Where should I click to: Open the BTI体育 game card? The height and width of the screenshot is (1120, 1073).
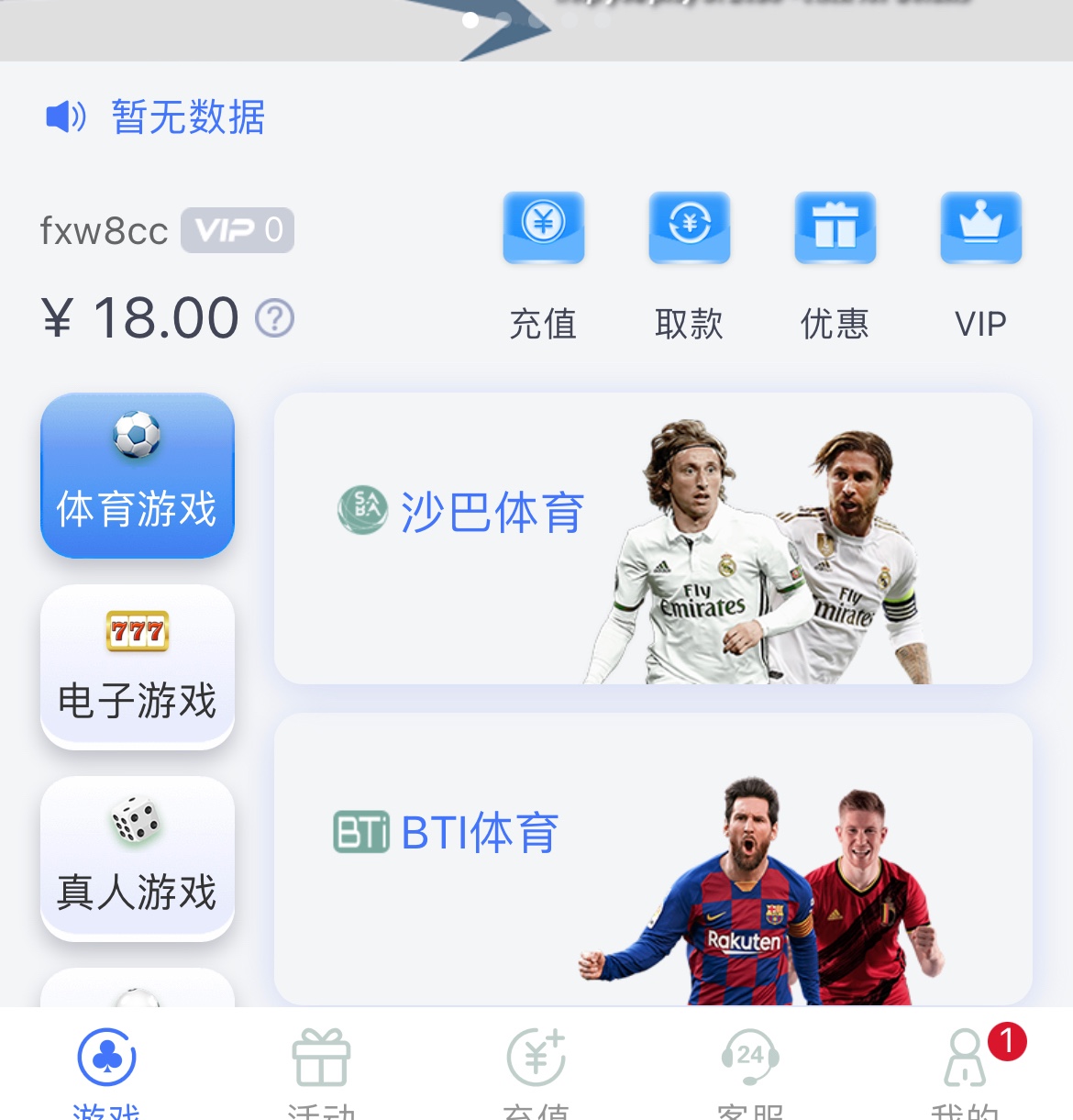(653, 859)
